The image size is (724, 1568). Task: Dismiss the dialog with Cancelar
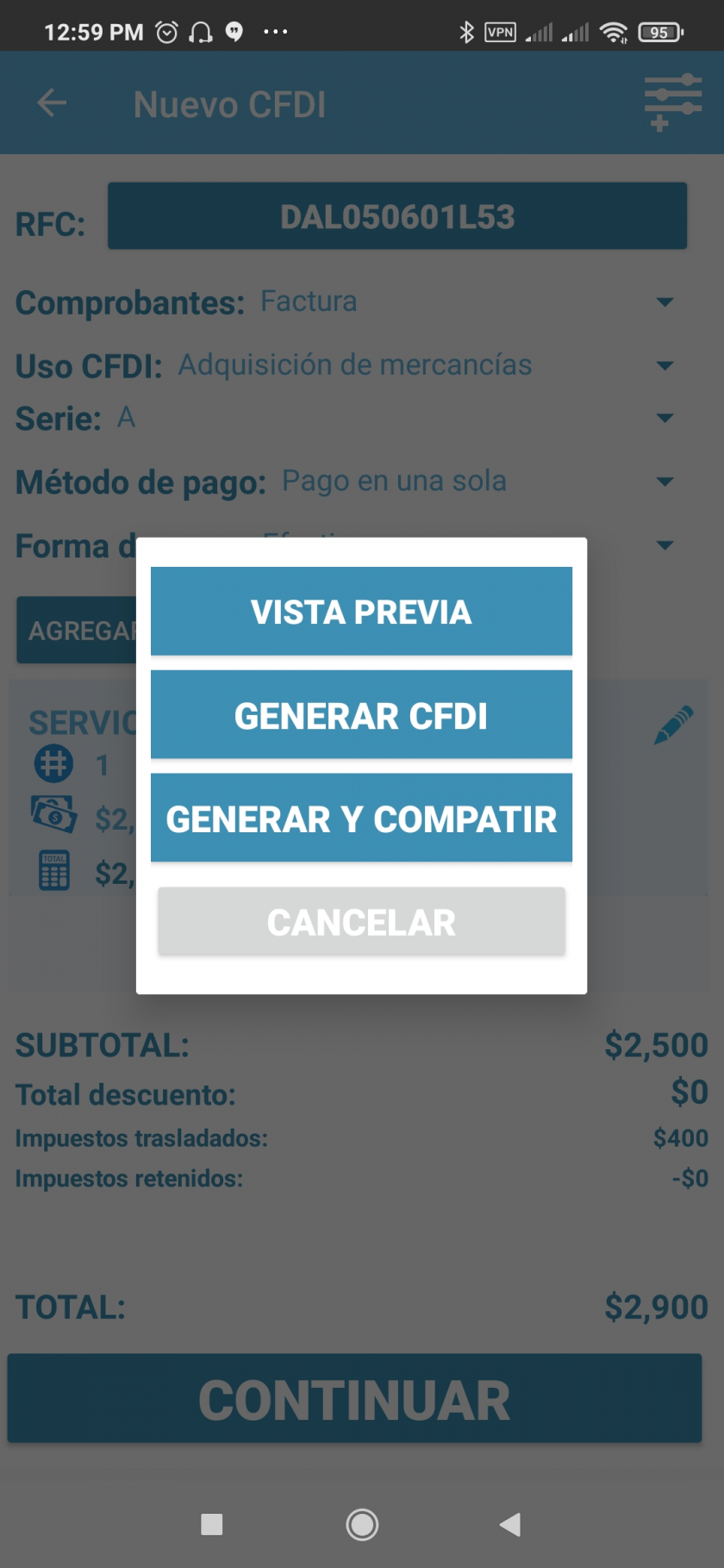point(361,921)
